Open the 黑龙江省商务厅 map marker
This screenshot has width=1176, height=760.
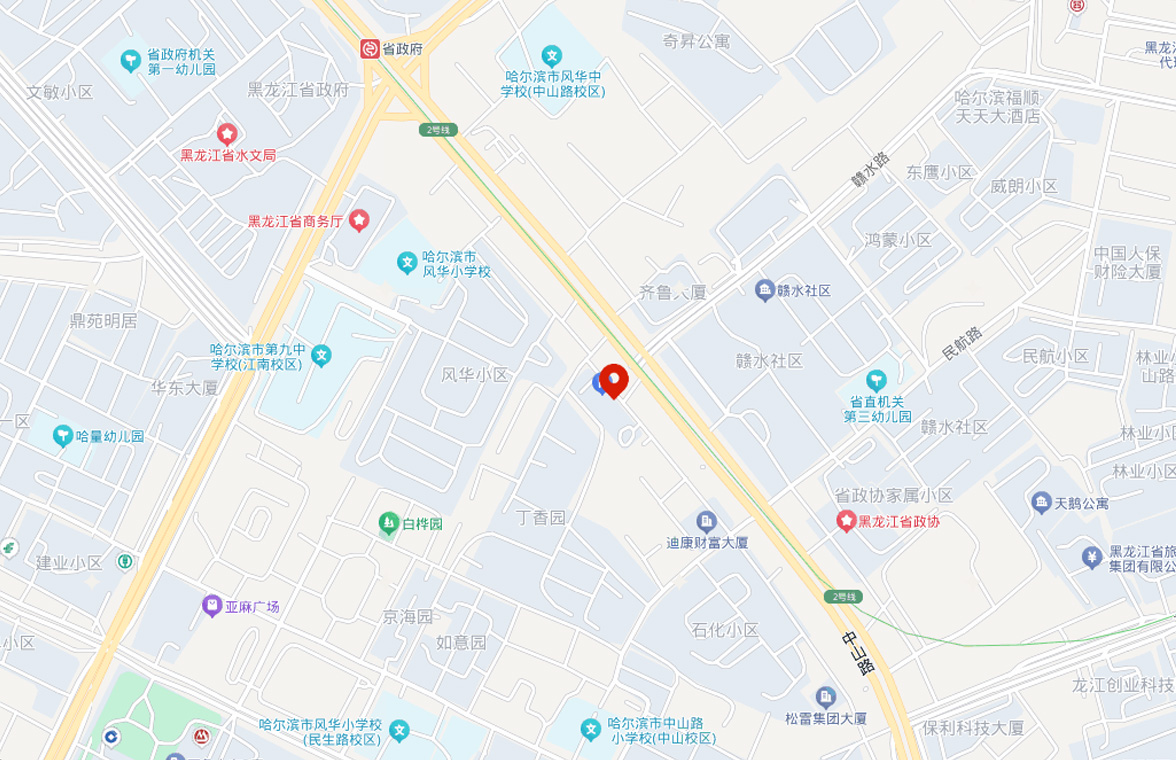pos(359,220)
